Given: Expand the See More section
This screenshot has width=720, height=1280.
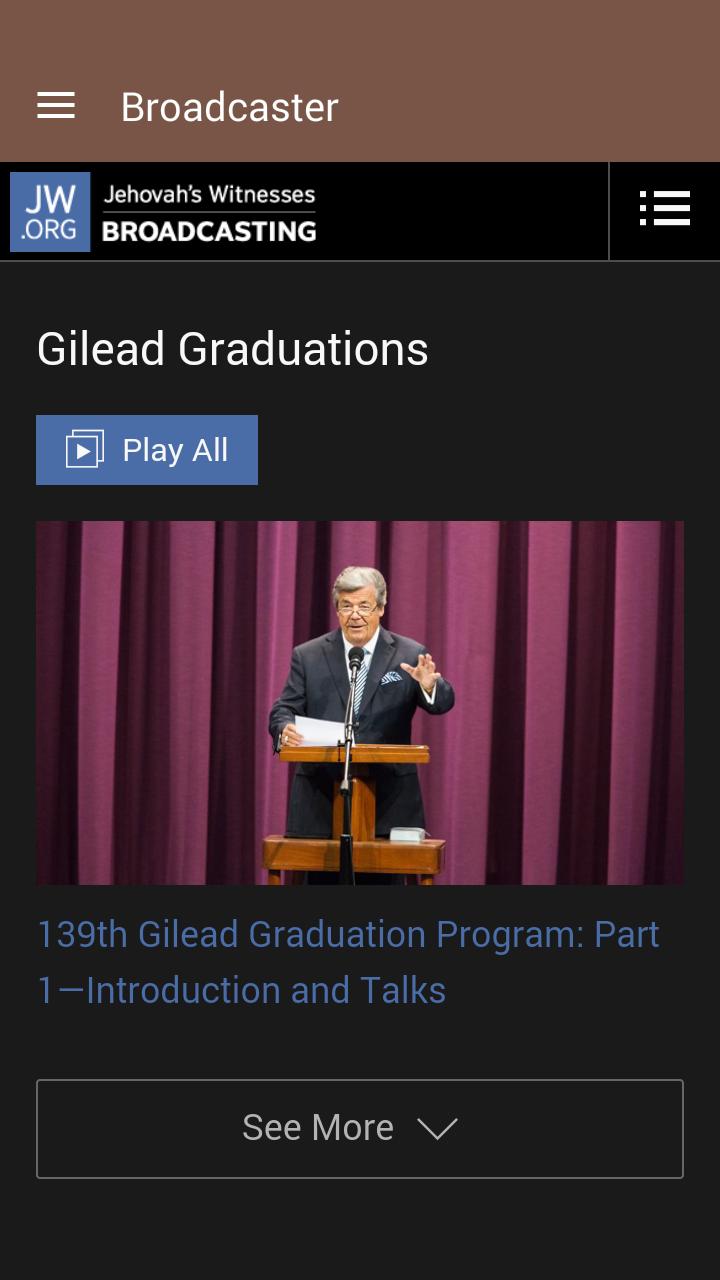Looking at the screenshot, I should (360, 1129).
